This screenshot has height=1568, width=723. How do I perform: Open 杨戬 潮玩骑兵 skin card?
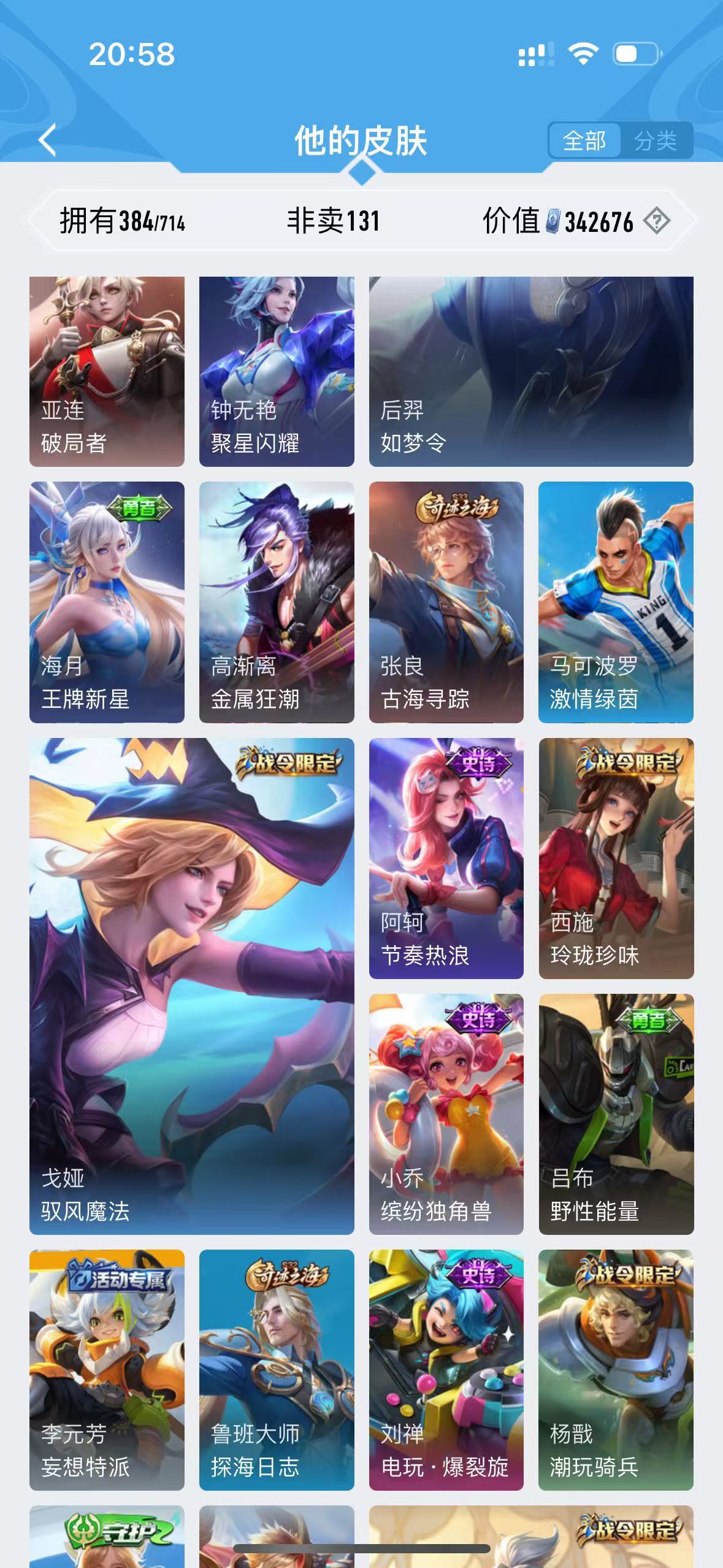[x=616, y=1370]
